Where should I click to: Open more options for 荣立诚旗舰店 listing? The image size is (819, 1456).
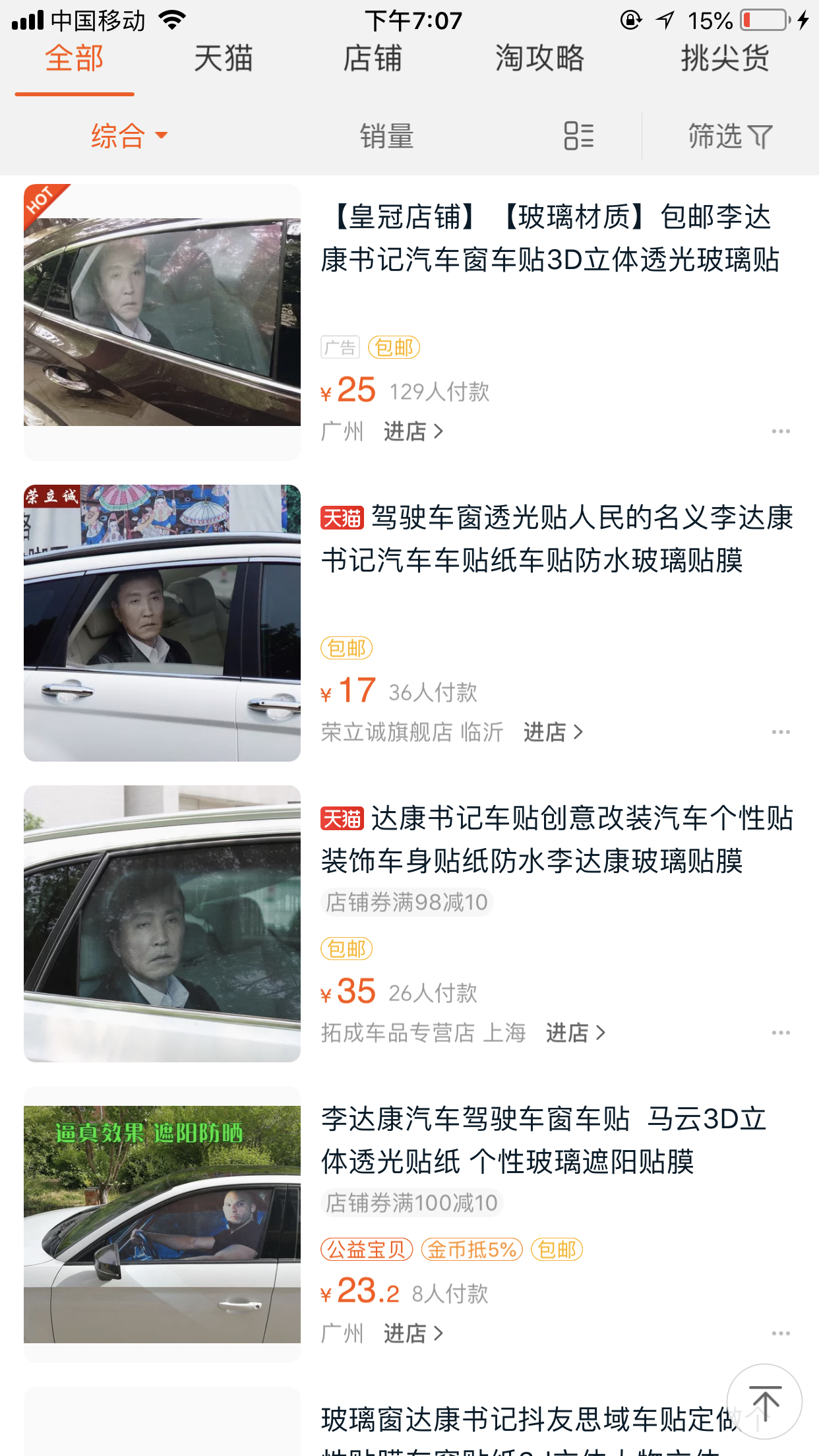tap(782, 731)
